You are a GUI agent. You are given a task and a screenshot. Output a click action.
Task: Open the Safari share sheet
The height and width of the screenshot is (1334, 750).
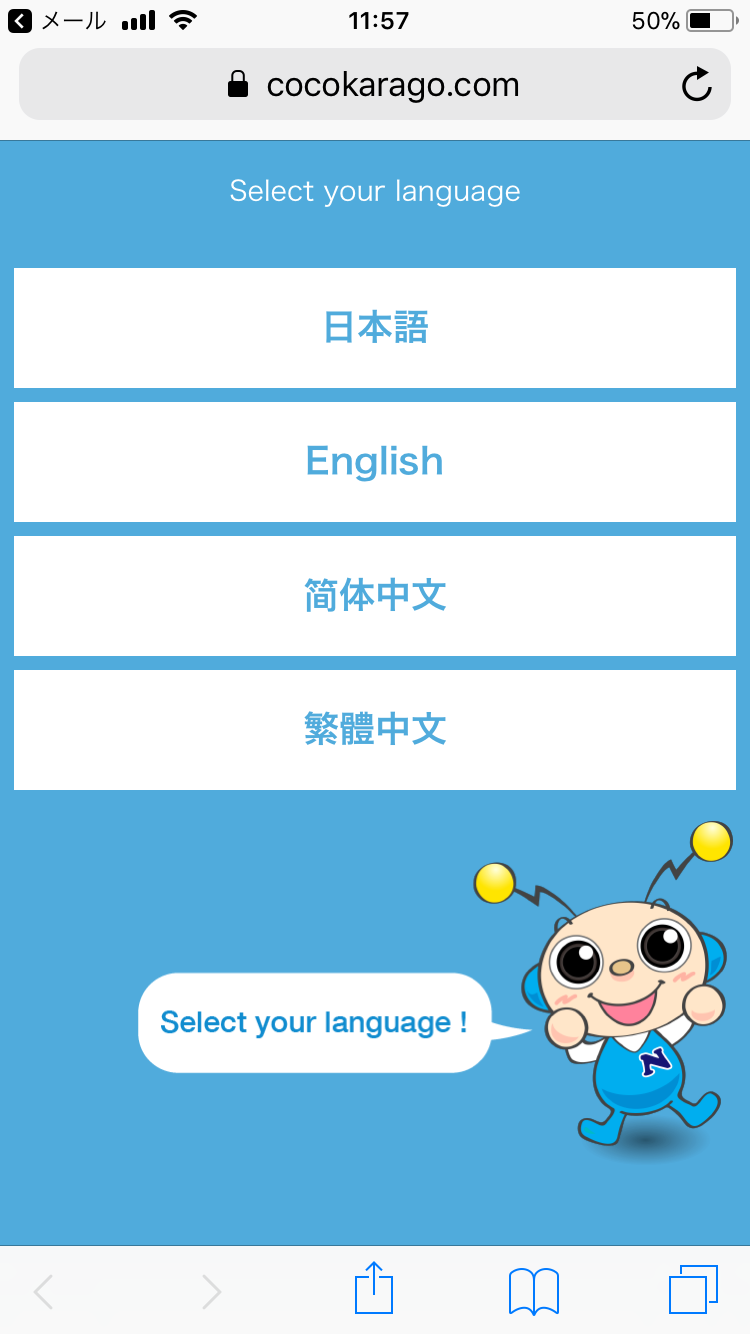click(x=375, y=1288)
